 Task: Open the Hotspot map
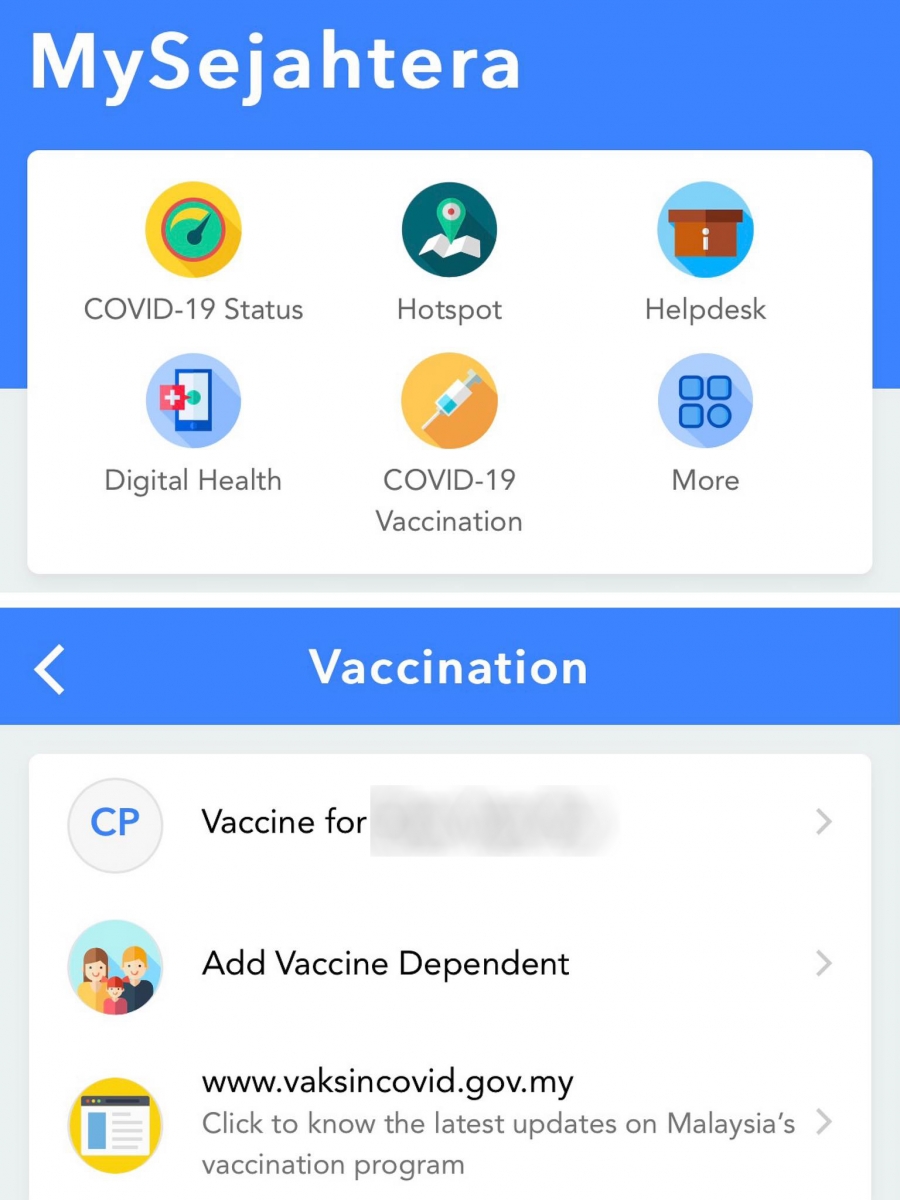tap(449, 230)
